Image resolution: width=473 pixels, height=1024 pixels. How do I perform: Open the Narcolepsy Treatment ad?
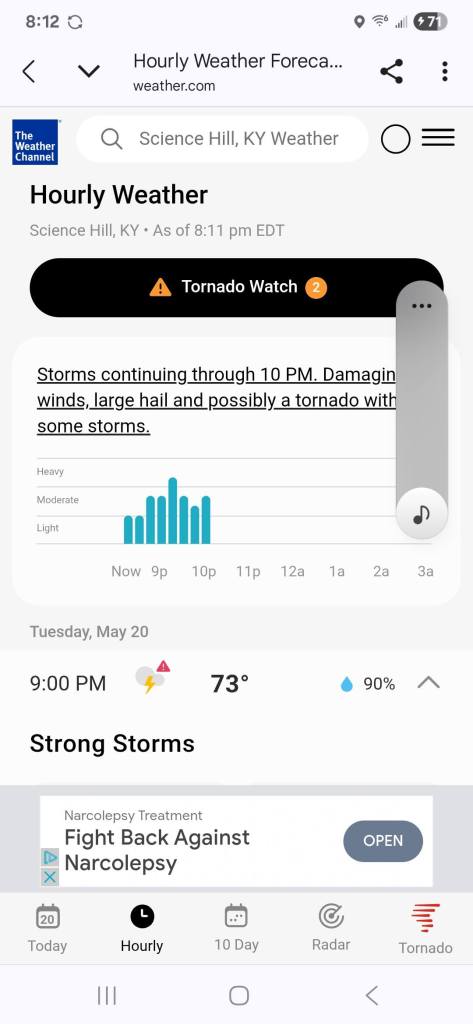point(383,841)
